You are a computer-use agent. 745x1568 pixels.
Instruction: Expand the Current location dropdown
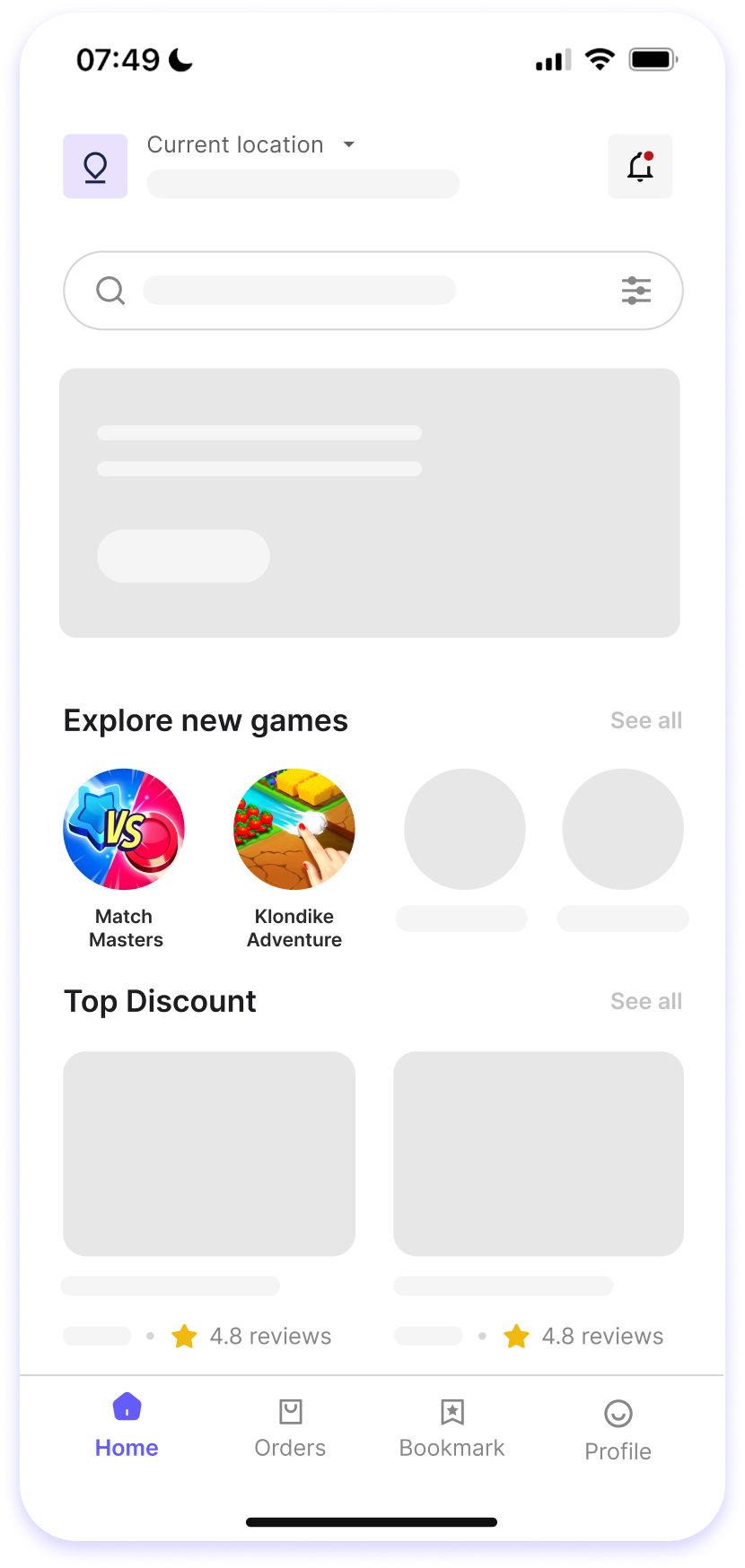click(349, 145)
